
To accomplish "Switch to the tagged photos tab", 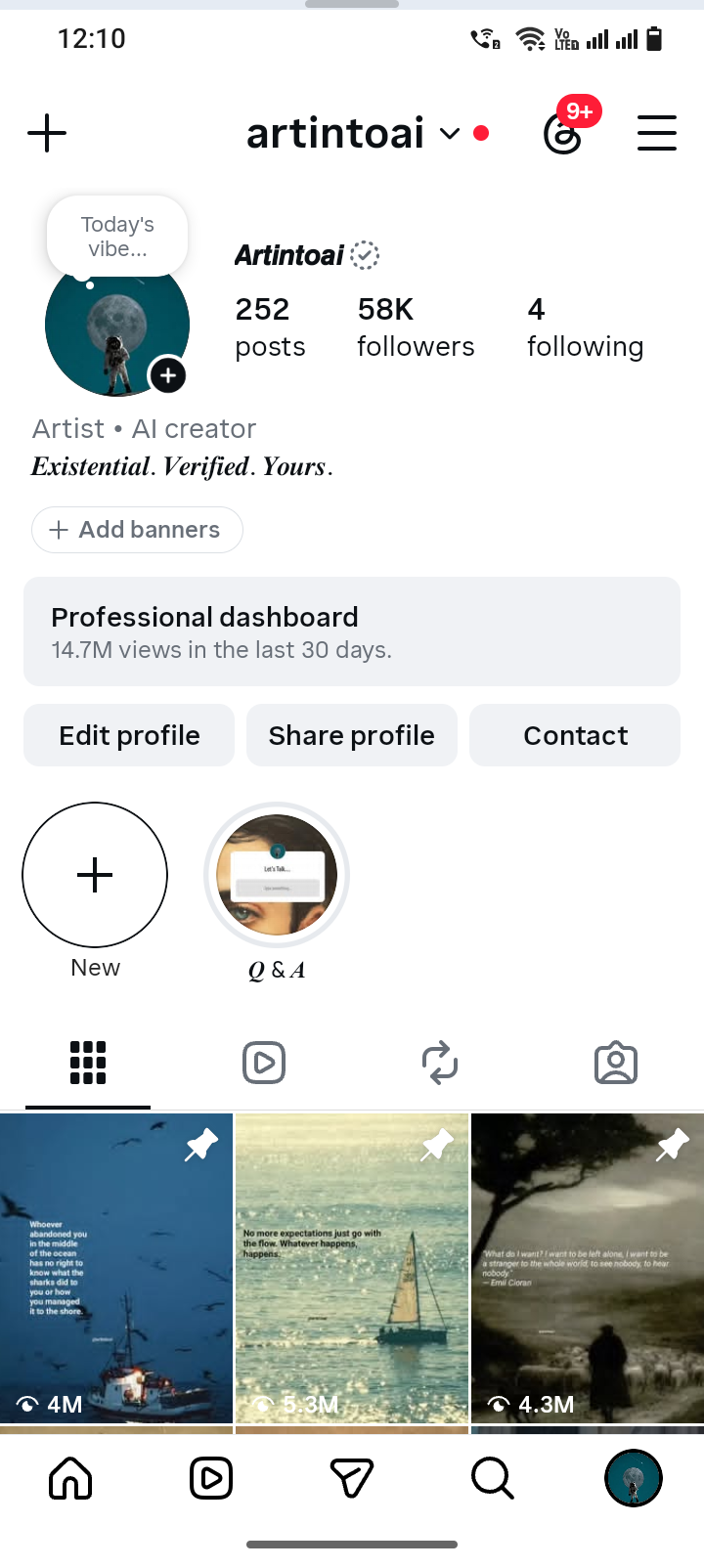I will pos(616,1063).
